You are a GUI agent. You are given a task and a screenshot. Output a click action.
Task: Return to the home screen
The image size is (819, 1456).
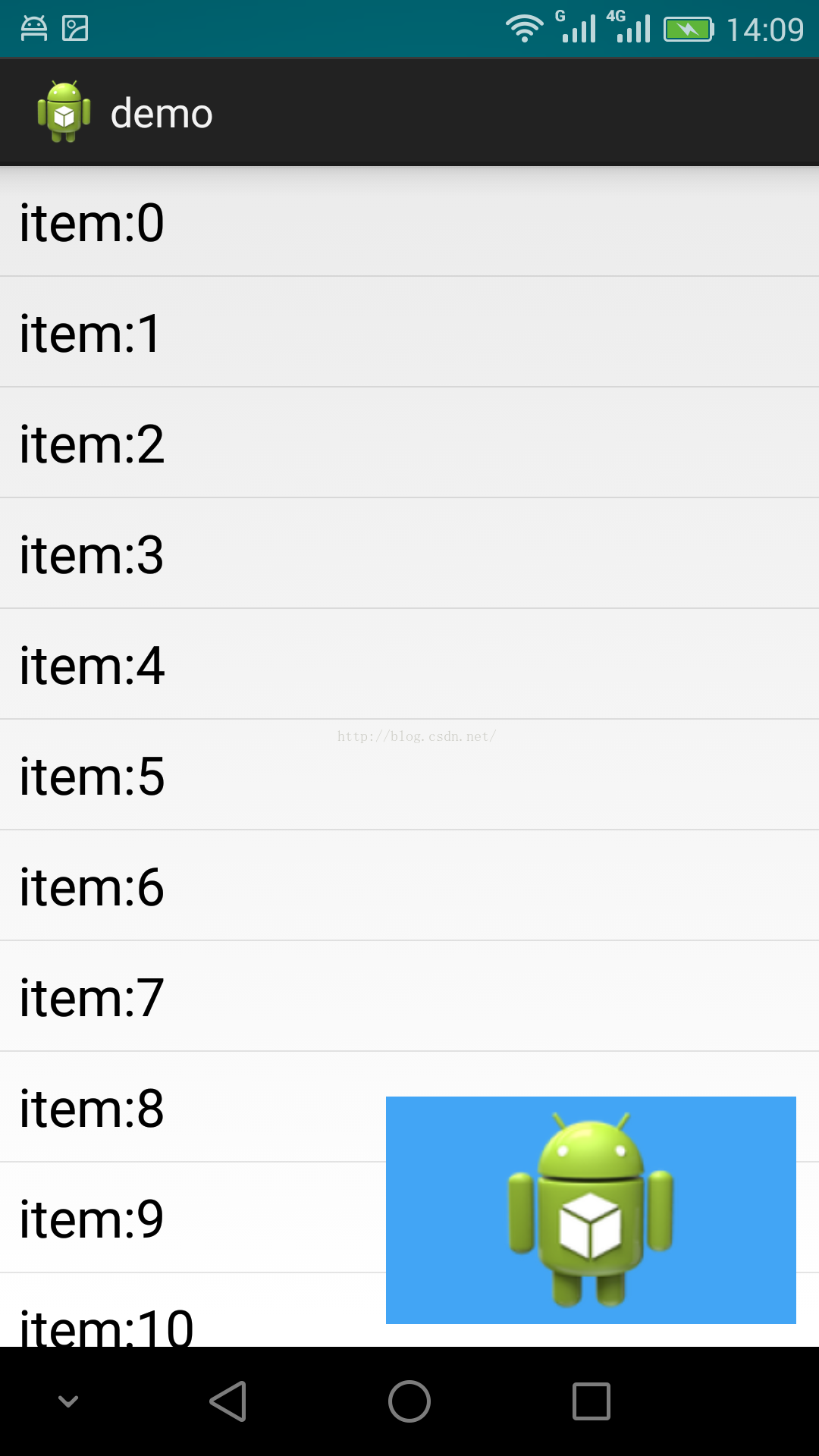[x=409, y=1401]
